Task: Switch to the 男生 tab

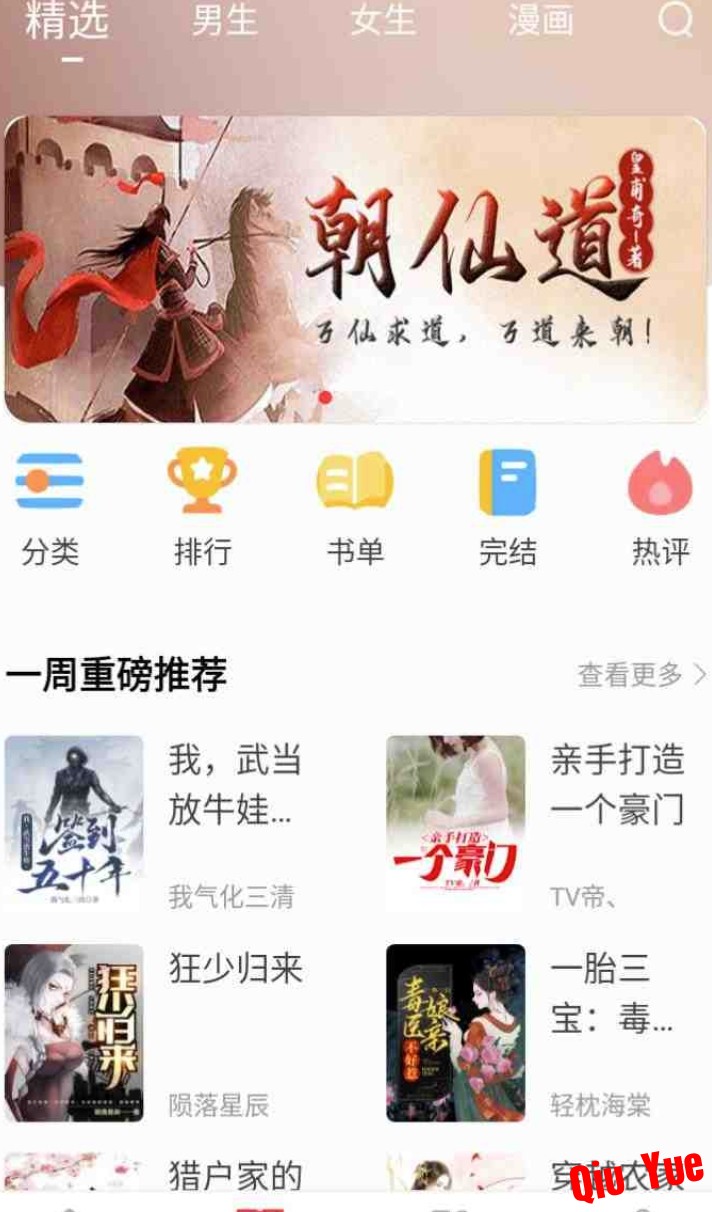Action: point(224,20)
